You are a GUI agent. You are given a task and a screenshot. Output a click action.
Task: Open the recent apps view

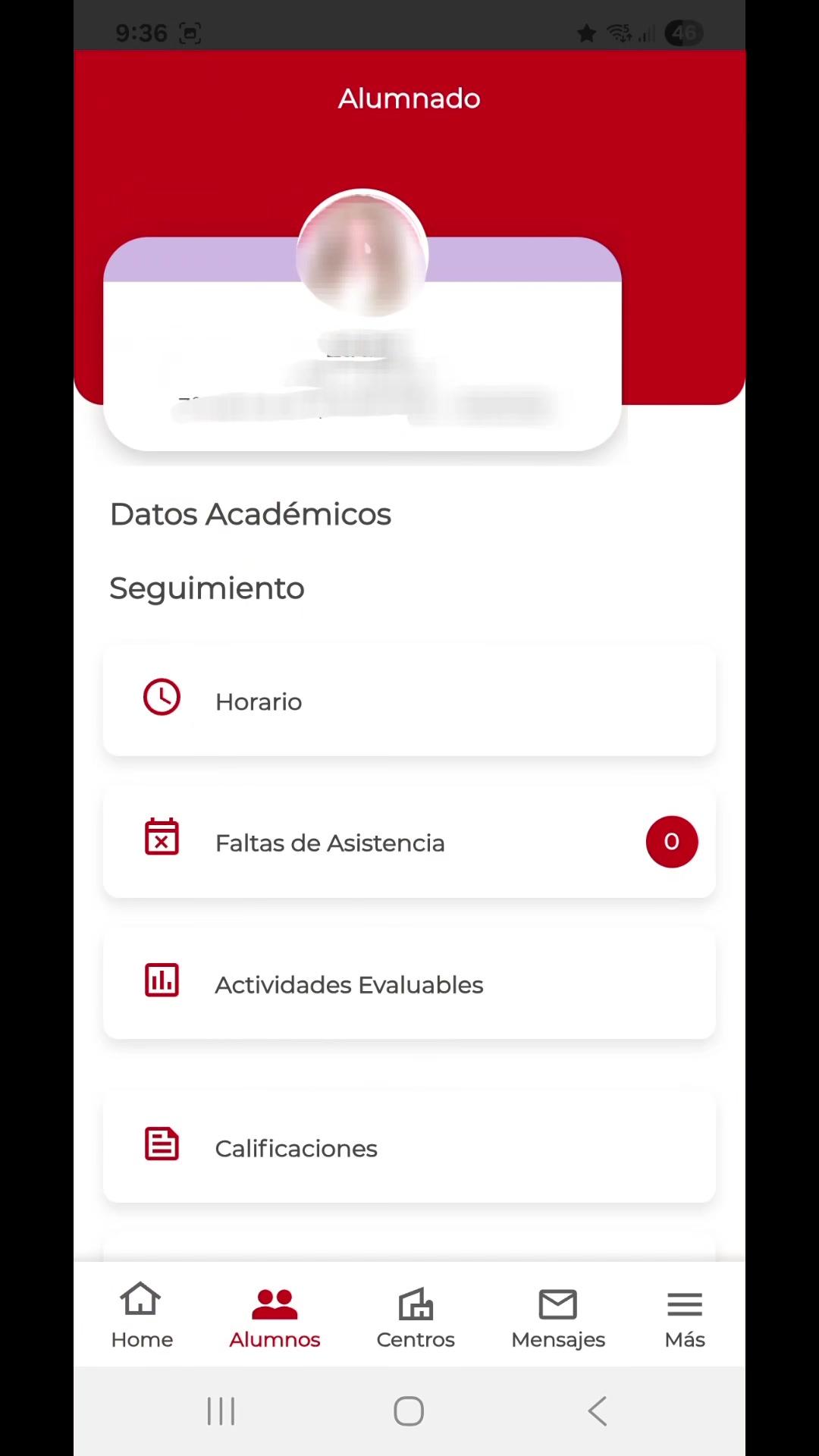(x=221, y=1411)
